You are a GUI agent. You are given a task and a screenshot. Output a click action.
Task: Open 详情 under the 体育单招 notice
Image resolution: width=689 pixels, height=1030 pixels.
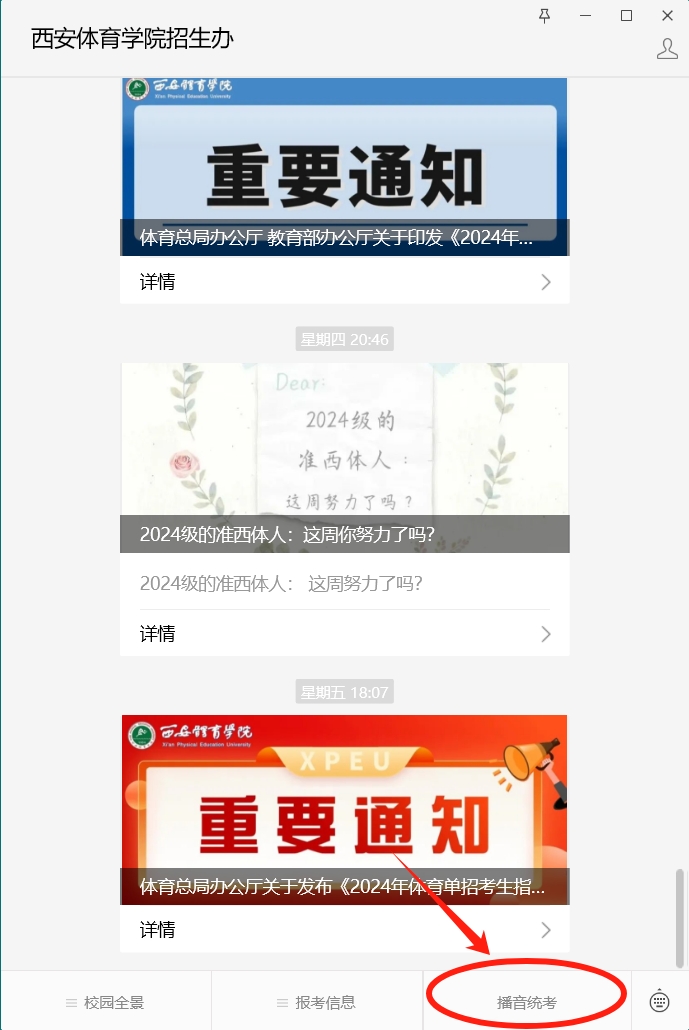(344, 930)
